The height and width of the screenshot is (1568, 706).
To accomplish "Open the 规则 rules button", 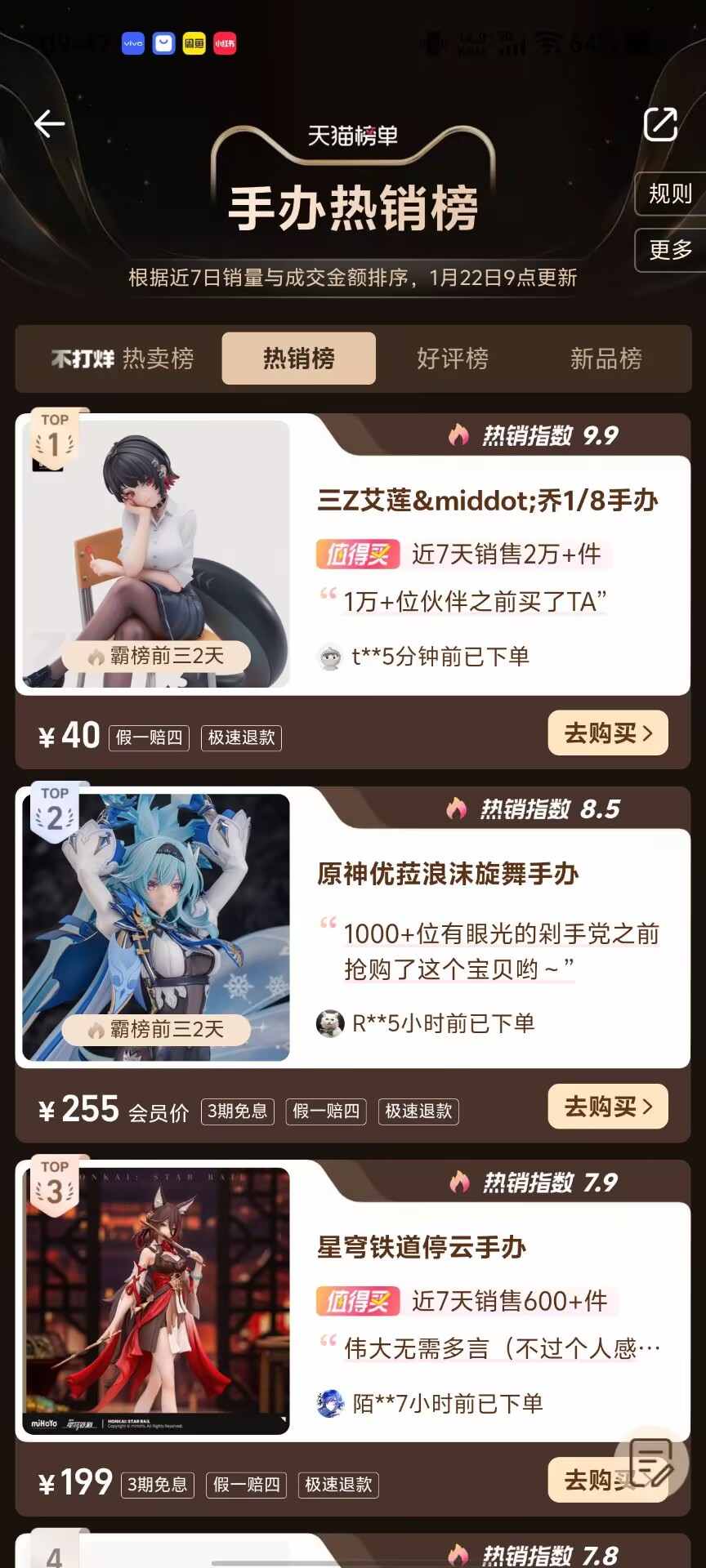I will pos(670,194).
